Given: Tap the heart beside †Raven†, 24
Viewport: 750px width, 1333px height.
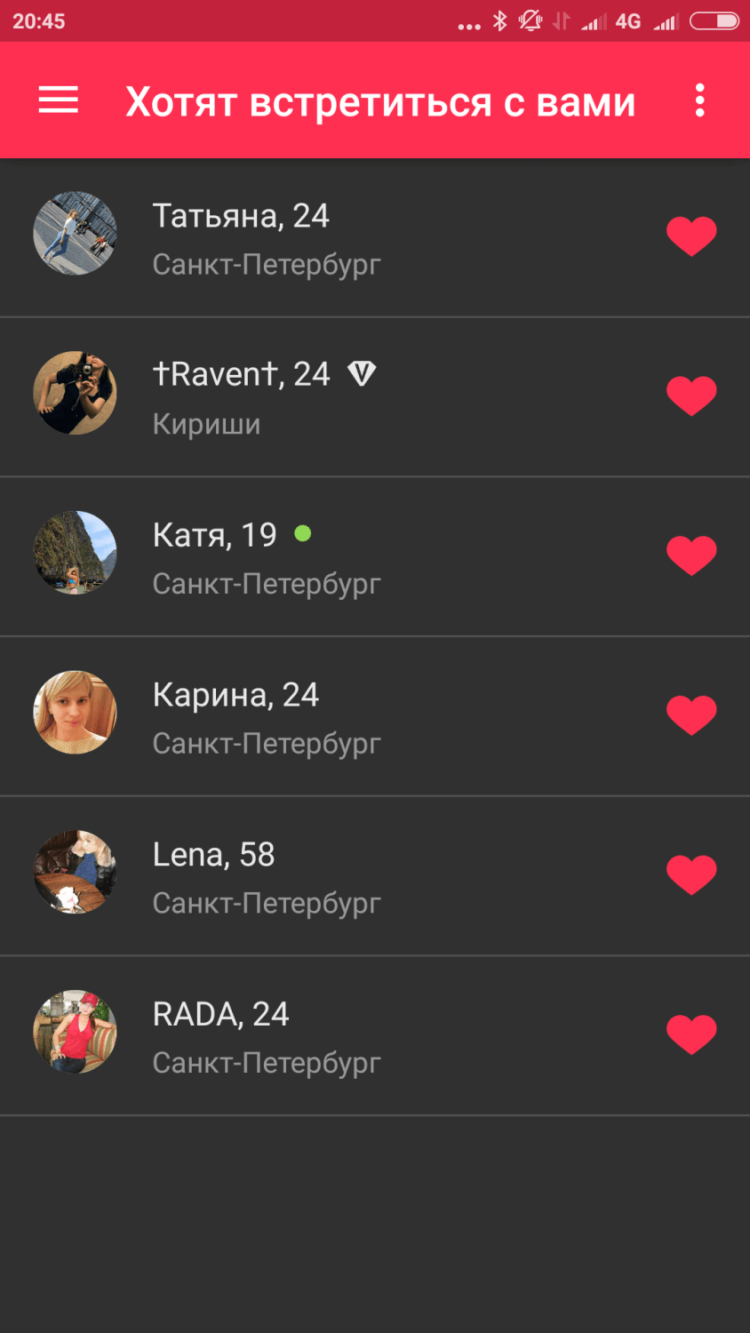Looking at the screenshot, I should [692, 394].
